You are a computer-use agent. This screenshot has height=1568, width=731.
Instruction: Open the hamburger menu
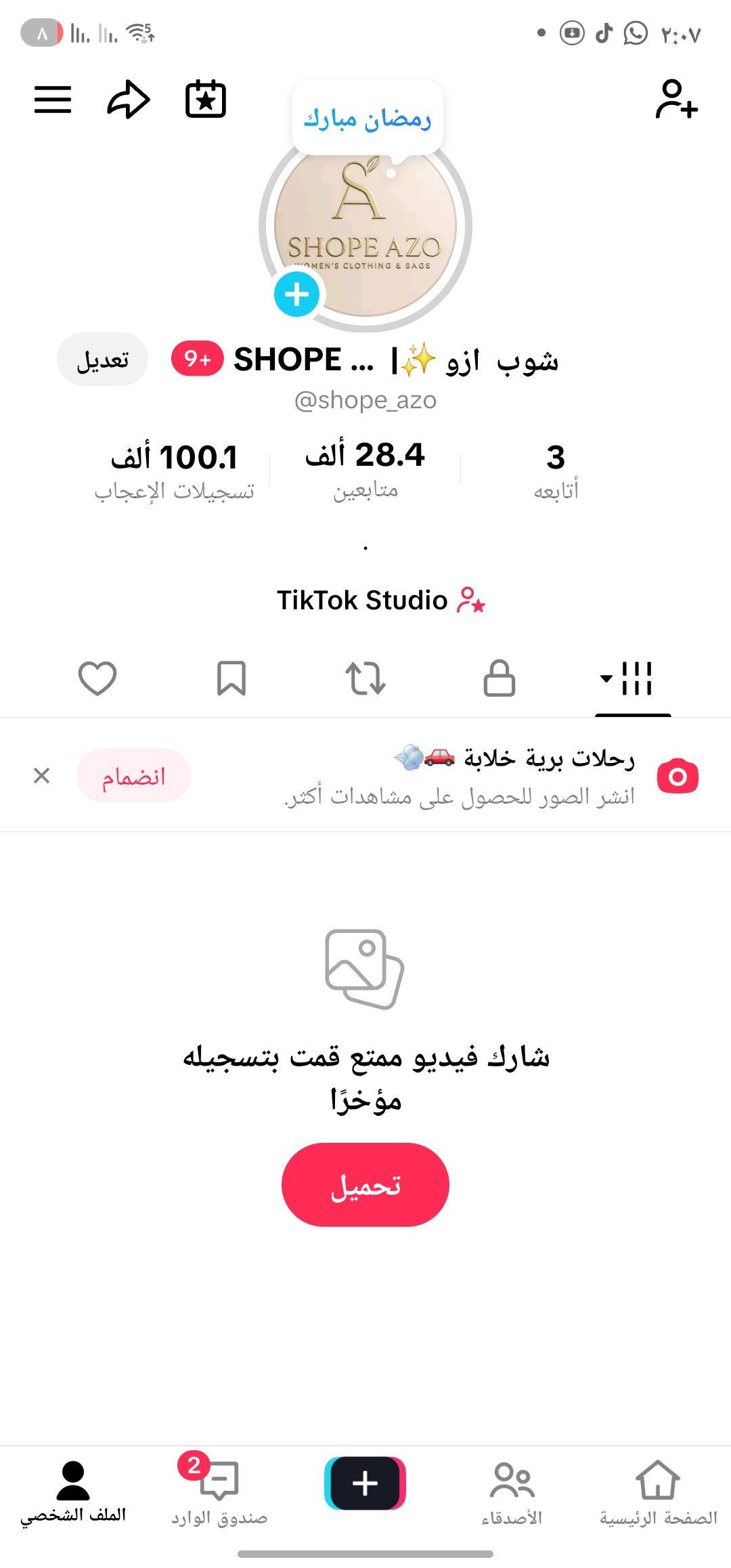click(x=53, y=100)
